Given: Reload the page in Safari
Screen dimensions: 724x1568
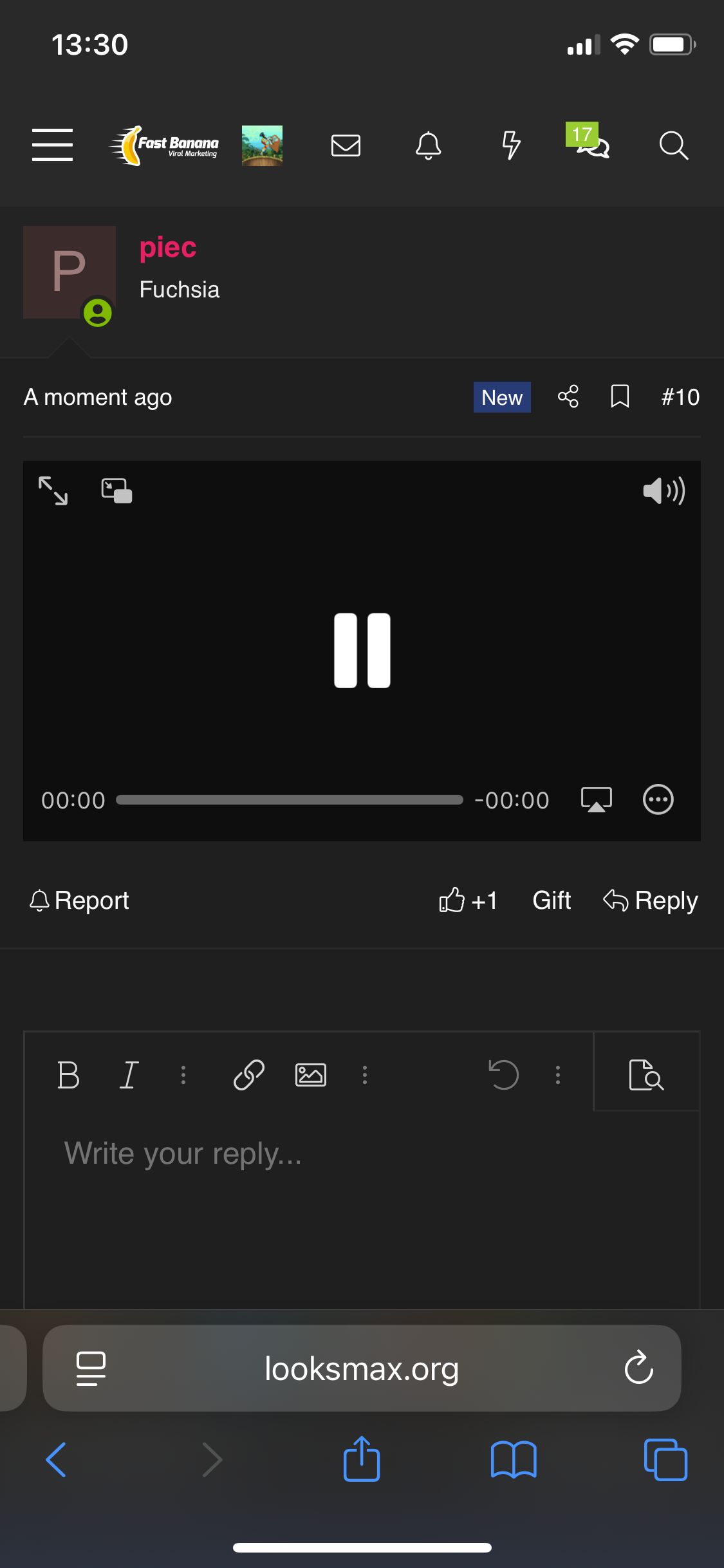Looking at the screenshot, I should pos(638,1368).
